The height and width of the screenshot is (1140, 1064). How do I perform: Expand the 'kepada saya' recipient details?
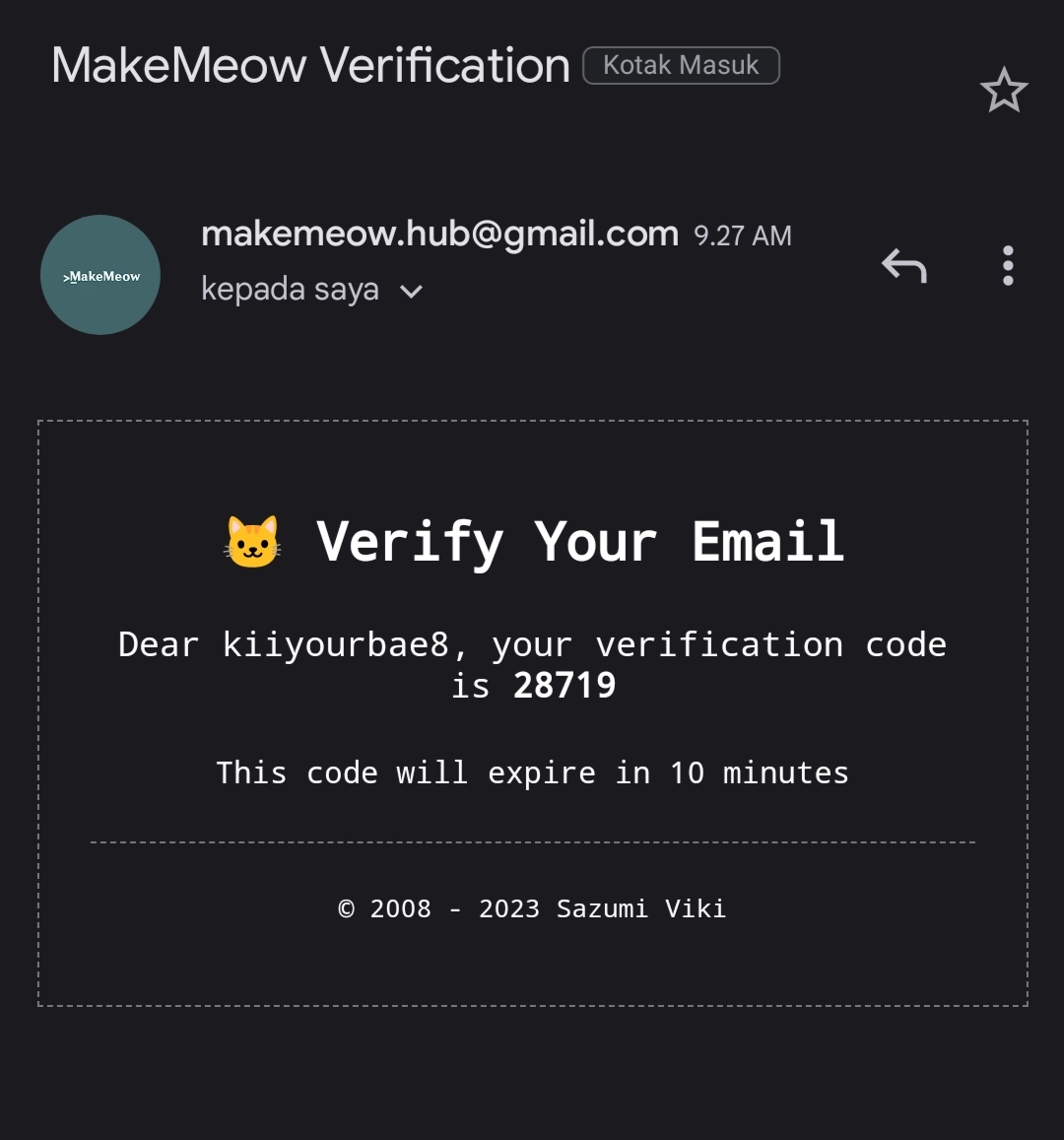[x=411, y=291]
